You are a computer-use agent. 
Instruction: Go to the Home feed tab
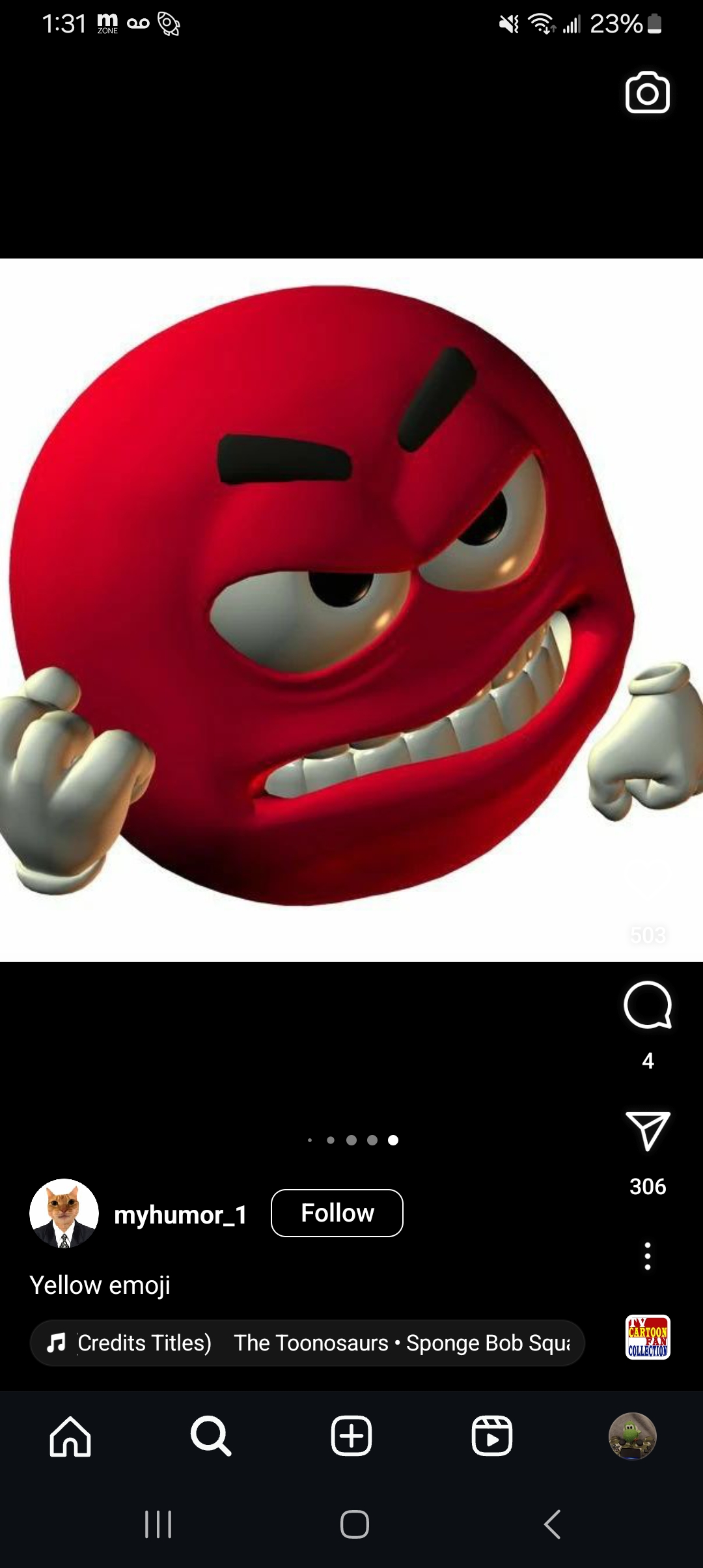[x=70, y=1436]
